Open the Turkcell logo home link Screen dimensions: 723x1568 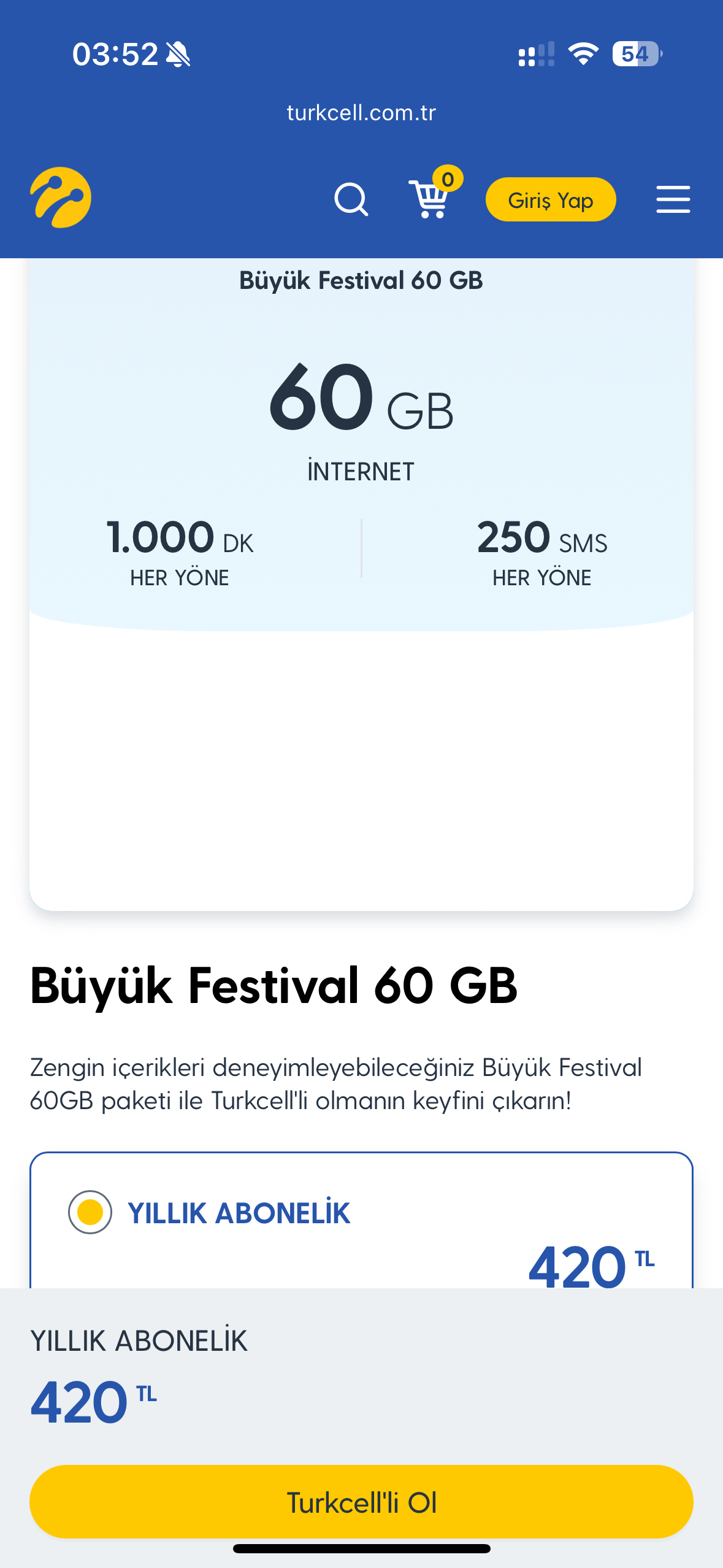(60, 198)
